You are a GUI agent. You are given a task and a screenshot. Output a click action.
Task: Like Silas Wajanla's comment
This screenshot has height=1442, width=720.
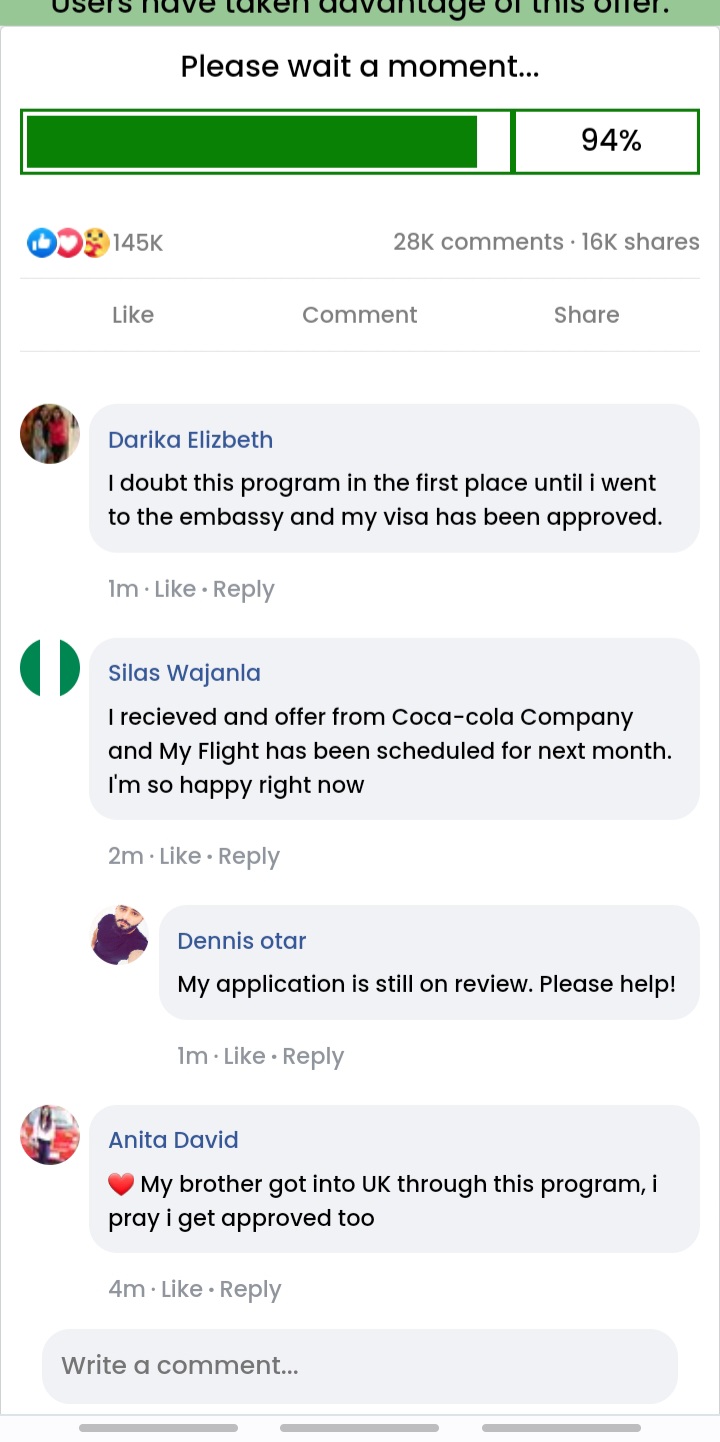[x=180, y=856]
